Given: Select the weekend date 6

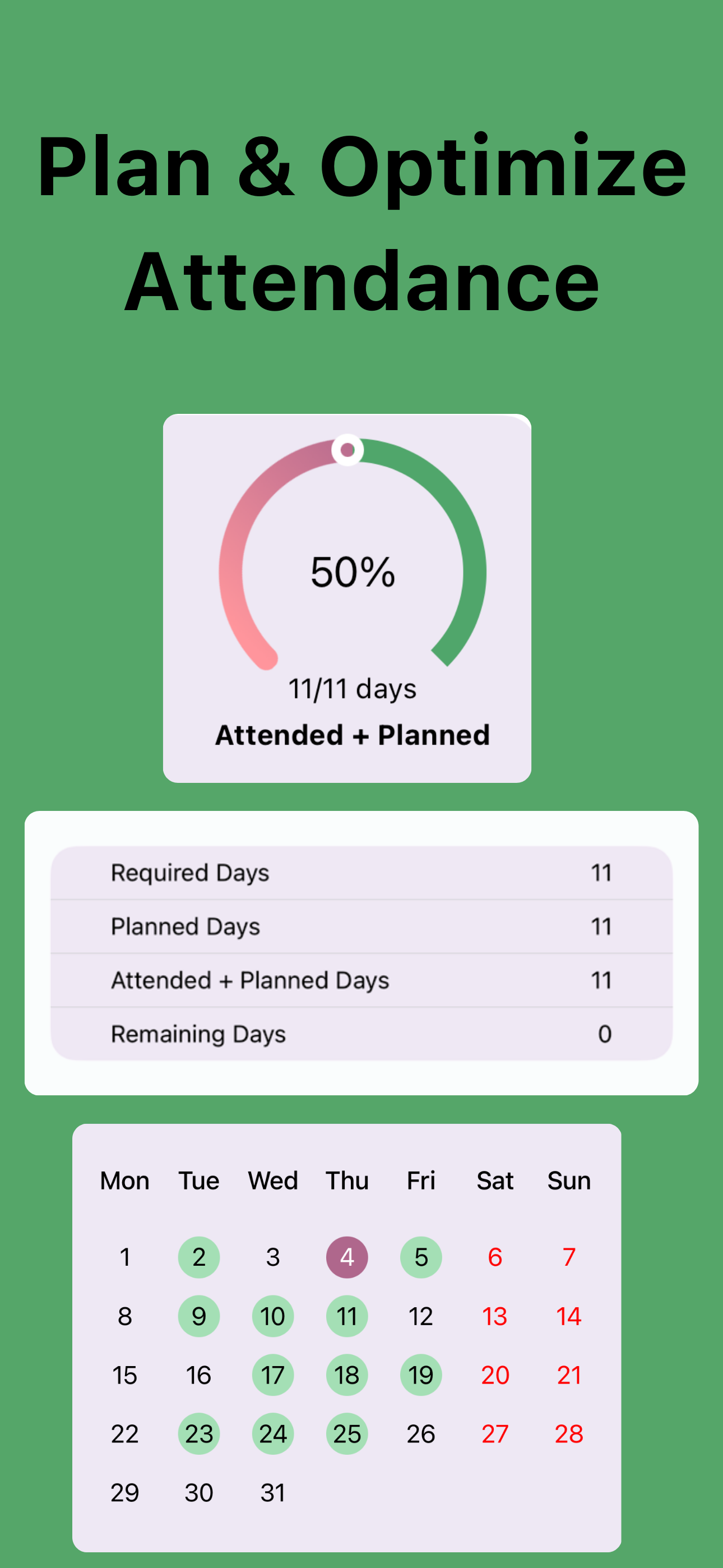Looking at the screenshot, I should click(x=494, y=1255).
